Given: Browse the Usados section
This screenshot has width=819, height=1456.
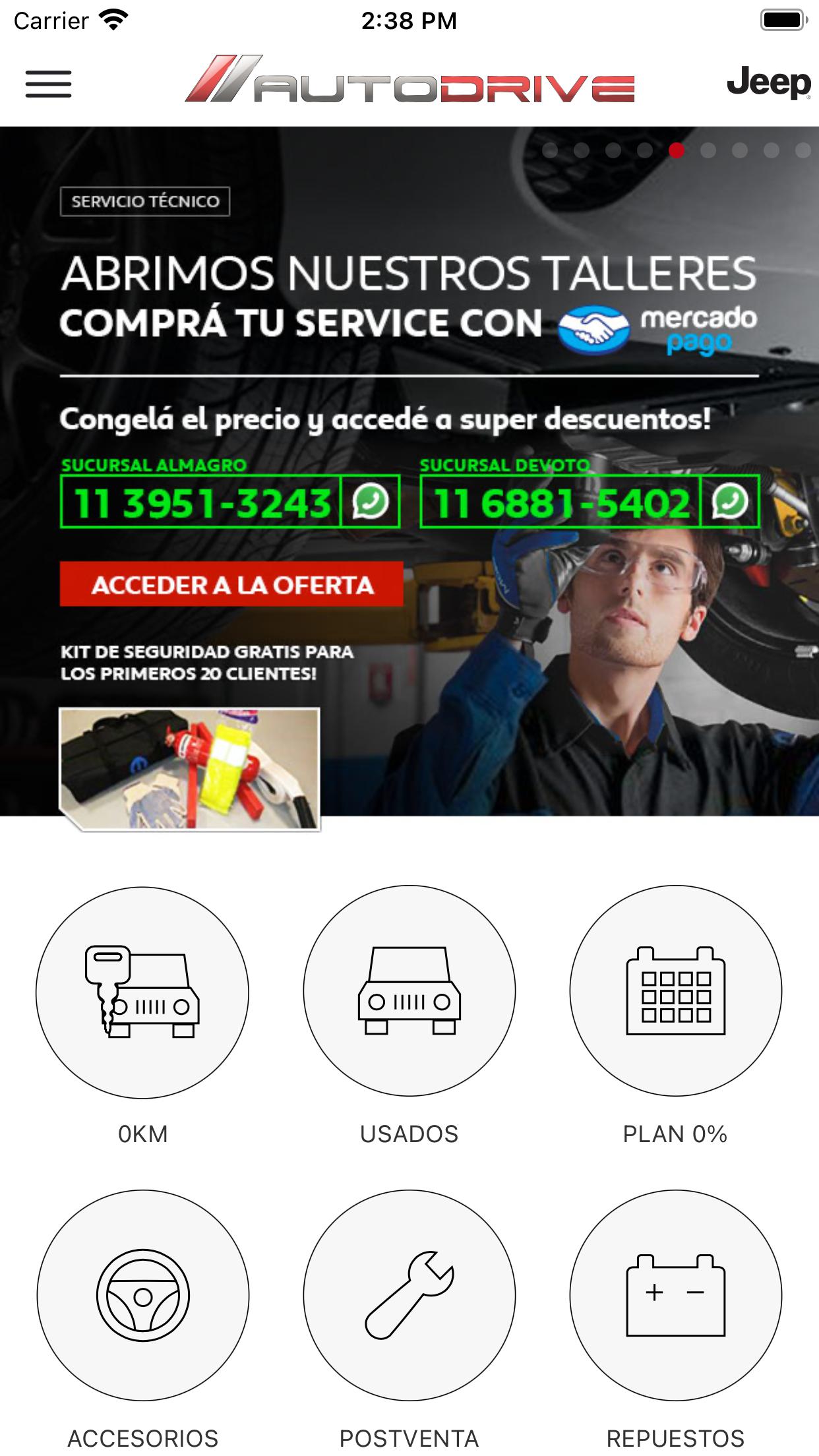Looking at the screenshot, I should click(x=409, y=992).
